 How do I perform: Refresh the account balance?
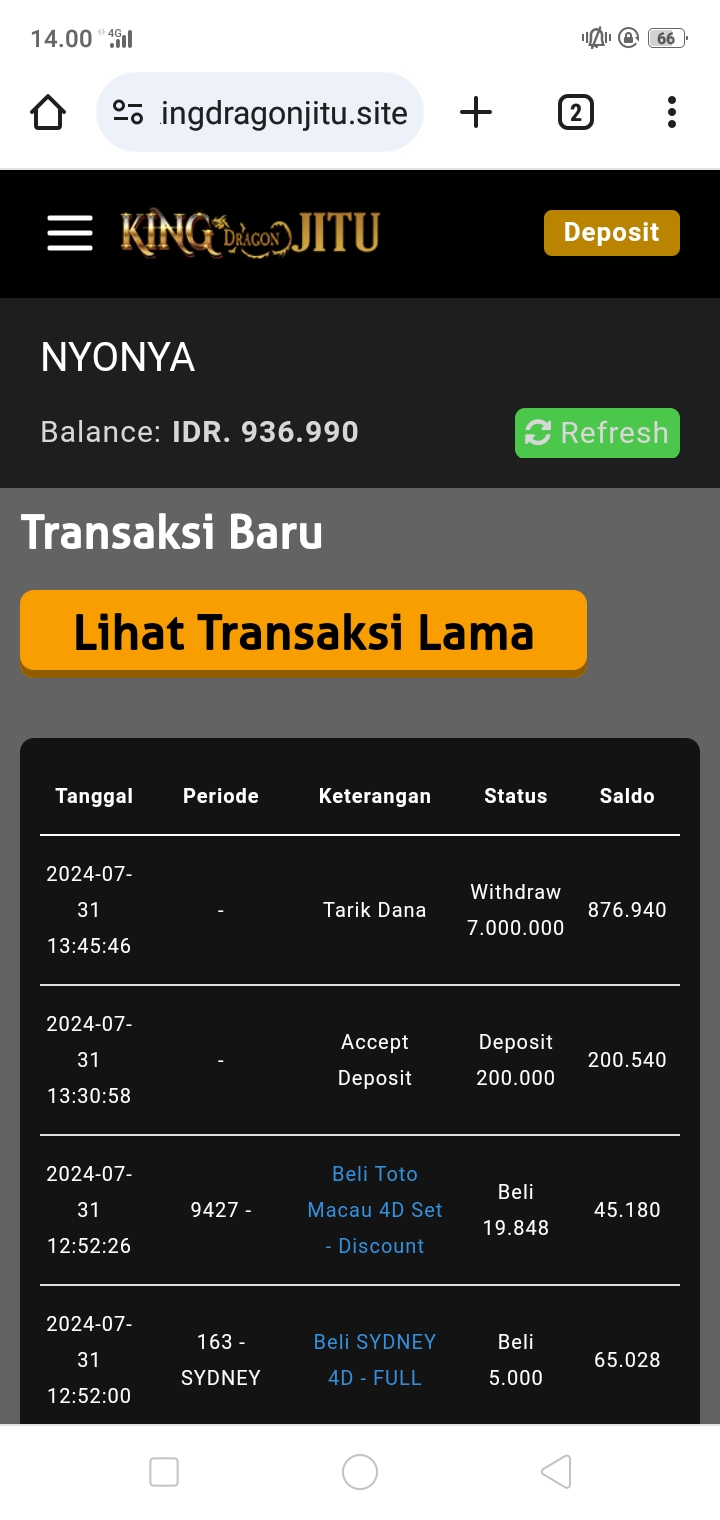pyautogui.click(x=597, y=433)
